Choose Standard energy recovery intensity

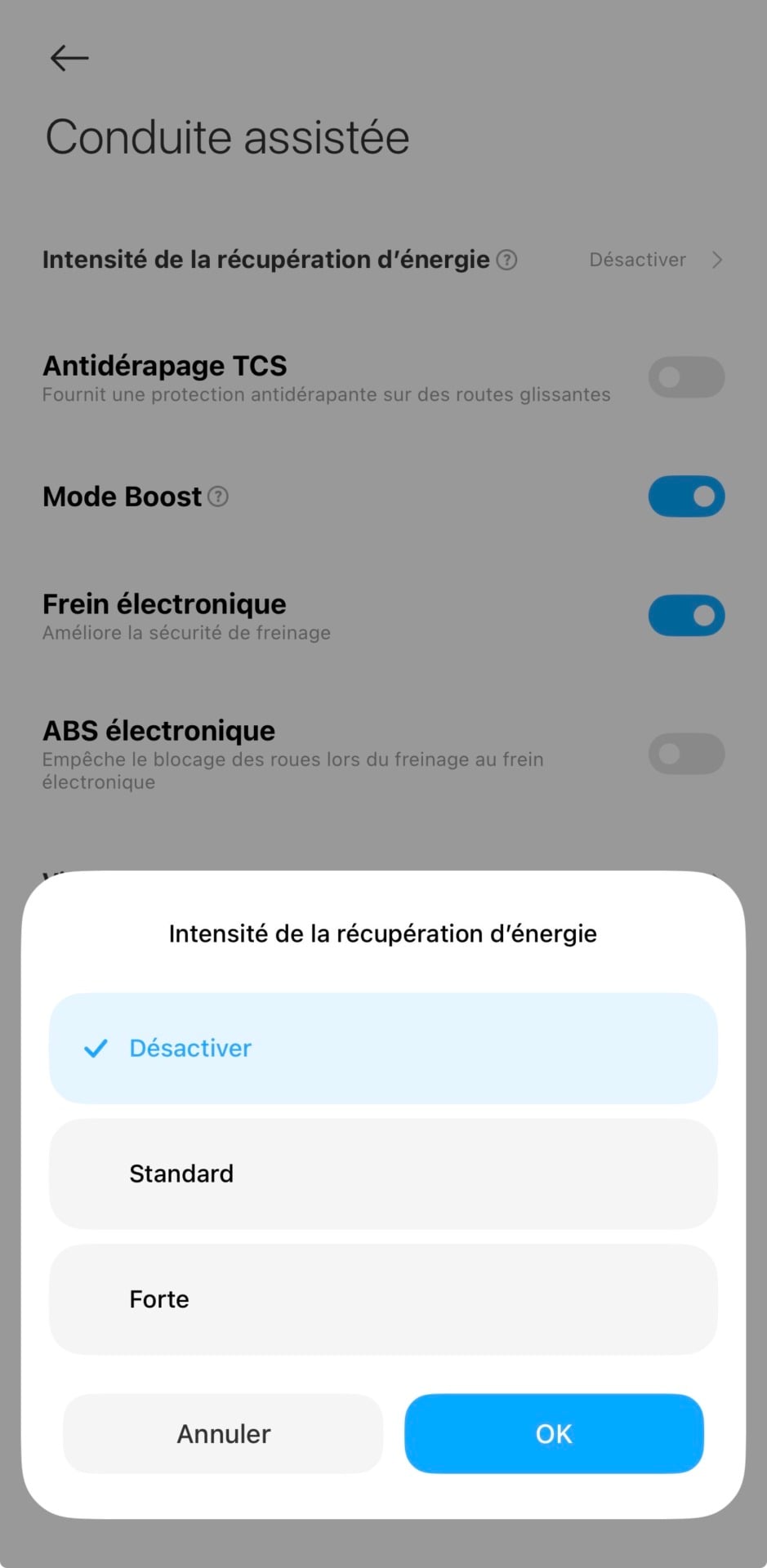pyautogui.click(x=382, y=1174)
